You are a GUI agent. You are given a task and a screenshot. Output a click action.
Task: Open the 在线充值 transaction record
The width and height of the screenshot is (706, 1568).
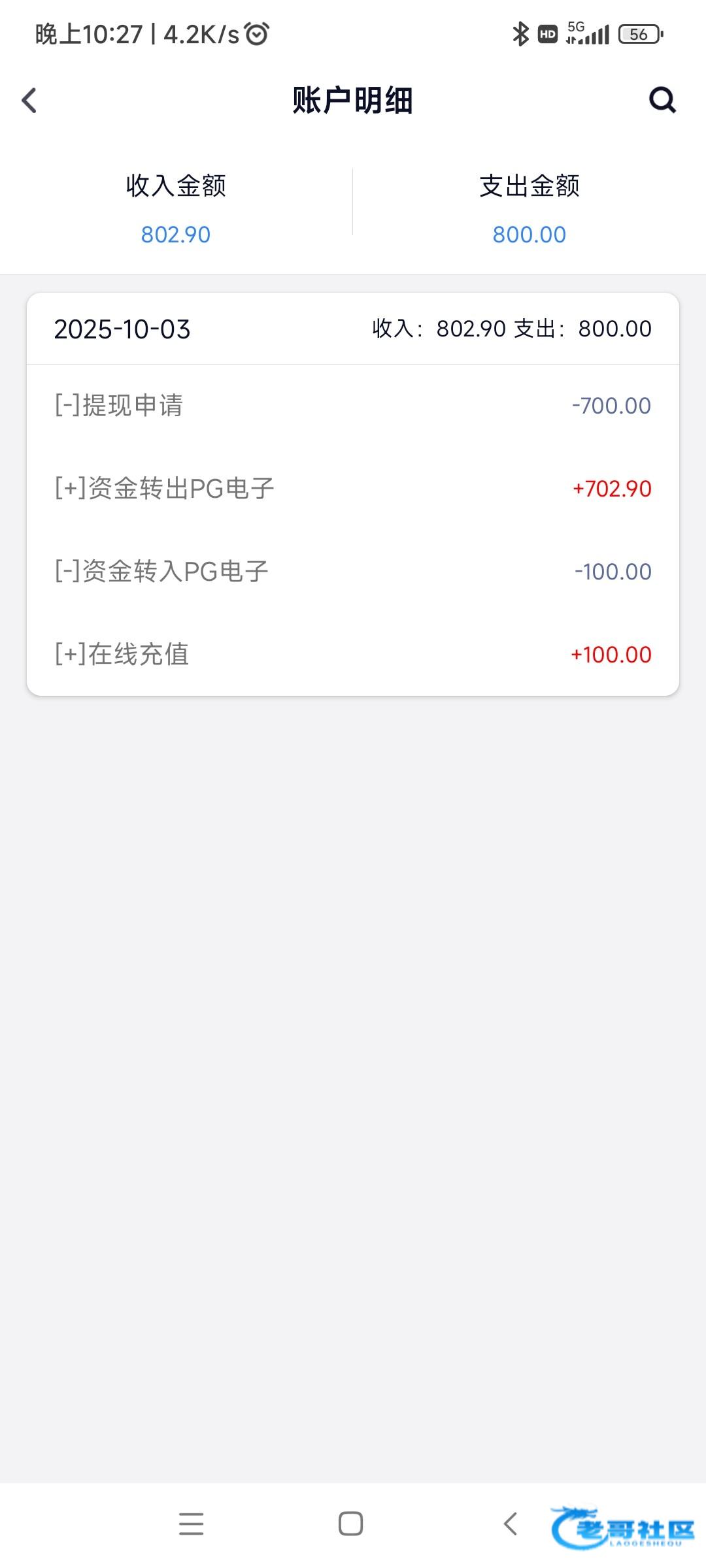353,655
